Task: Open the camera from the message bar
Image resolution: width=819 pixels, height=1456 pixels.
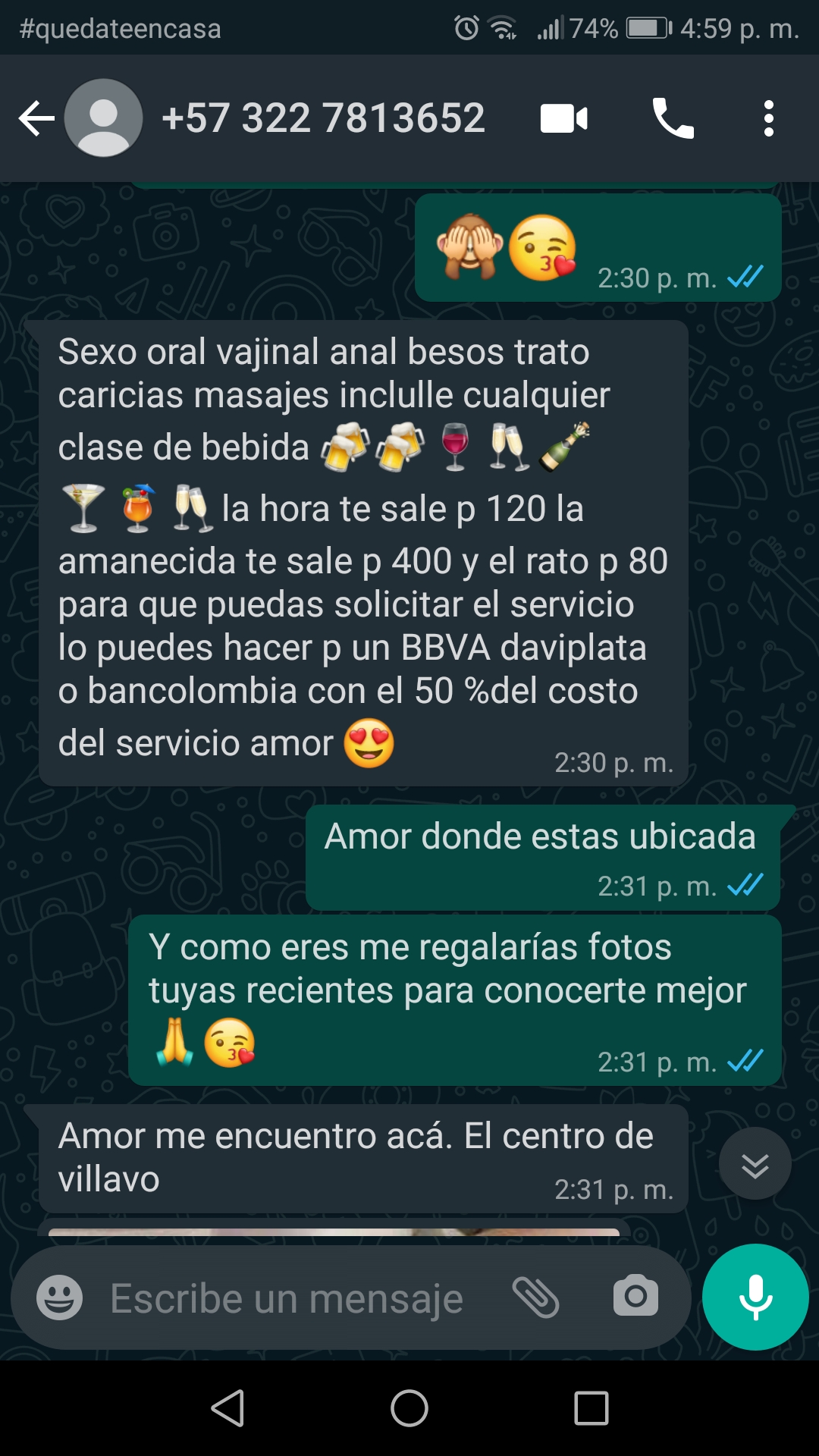Action: (635, 1296)
